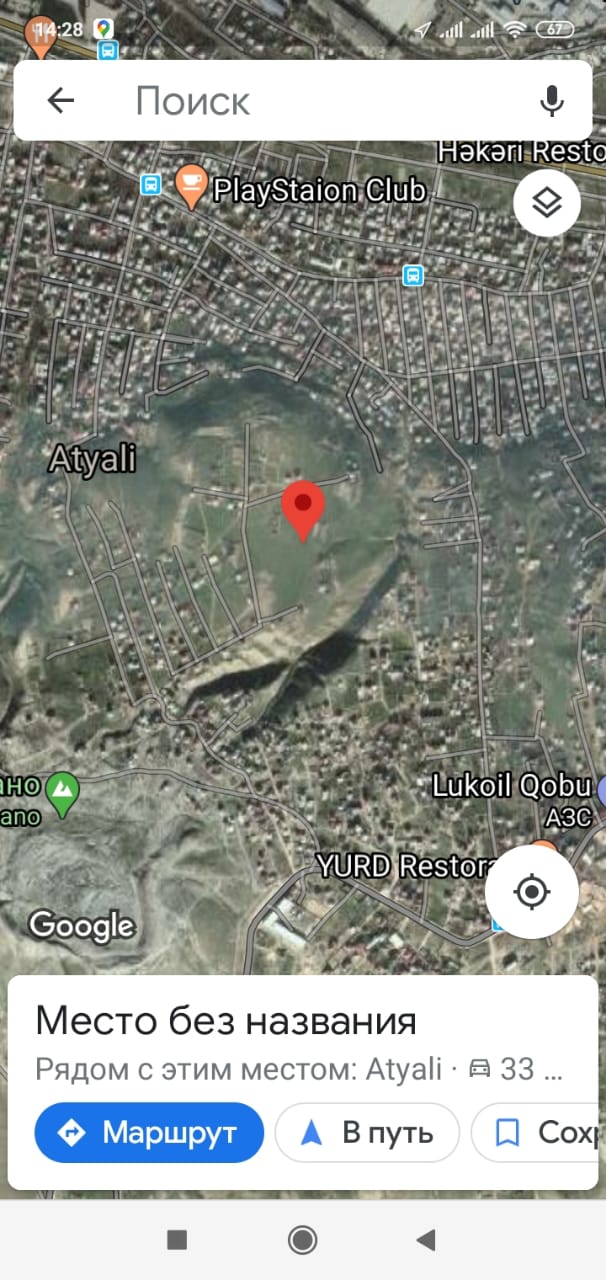The width and height of the screenshot is (606, 1280).
Task: Go back using the search bar arrow
Action: click(x=61, y=100)
